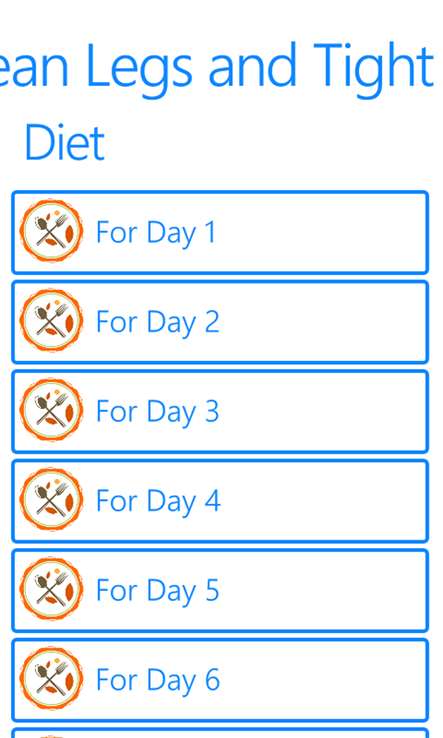This screenshot has height=738, width=443.
Task: Choose the For Day 6 item
Action: [220, 680]
